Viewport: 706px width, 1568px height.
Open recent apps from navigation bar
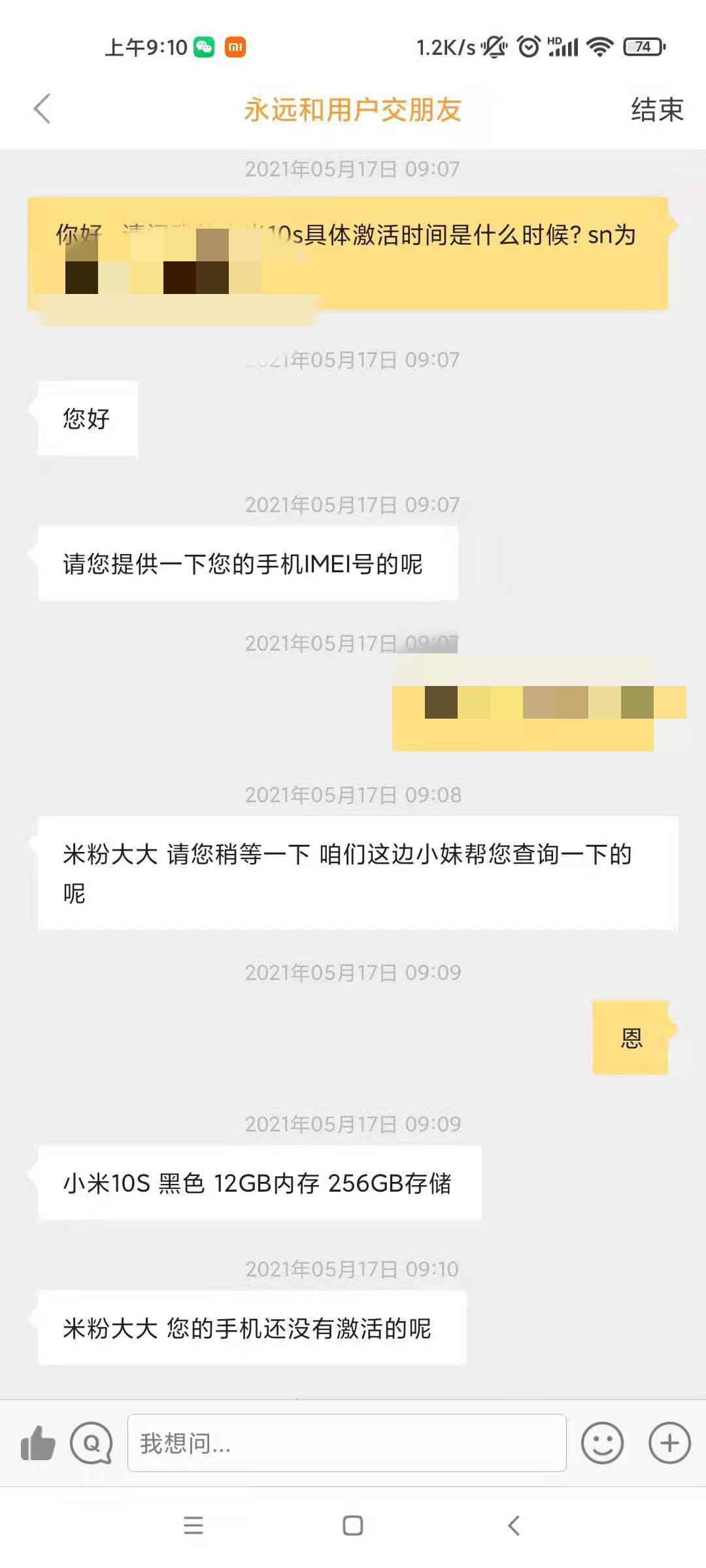(x=193, y=1526)
